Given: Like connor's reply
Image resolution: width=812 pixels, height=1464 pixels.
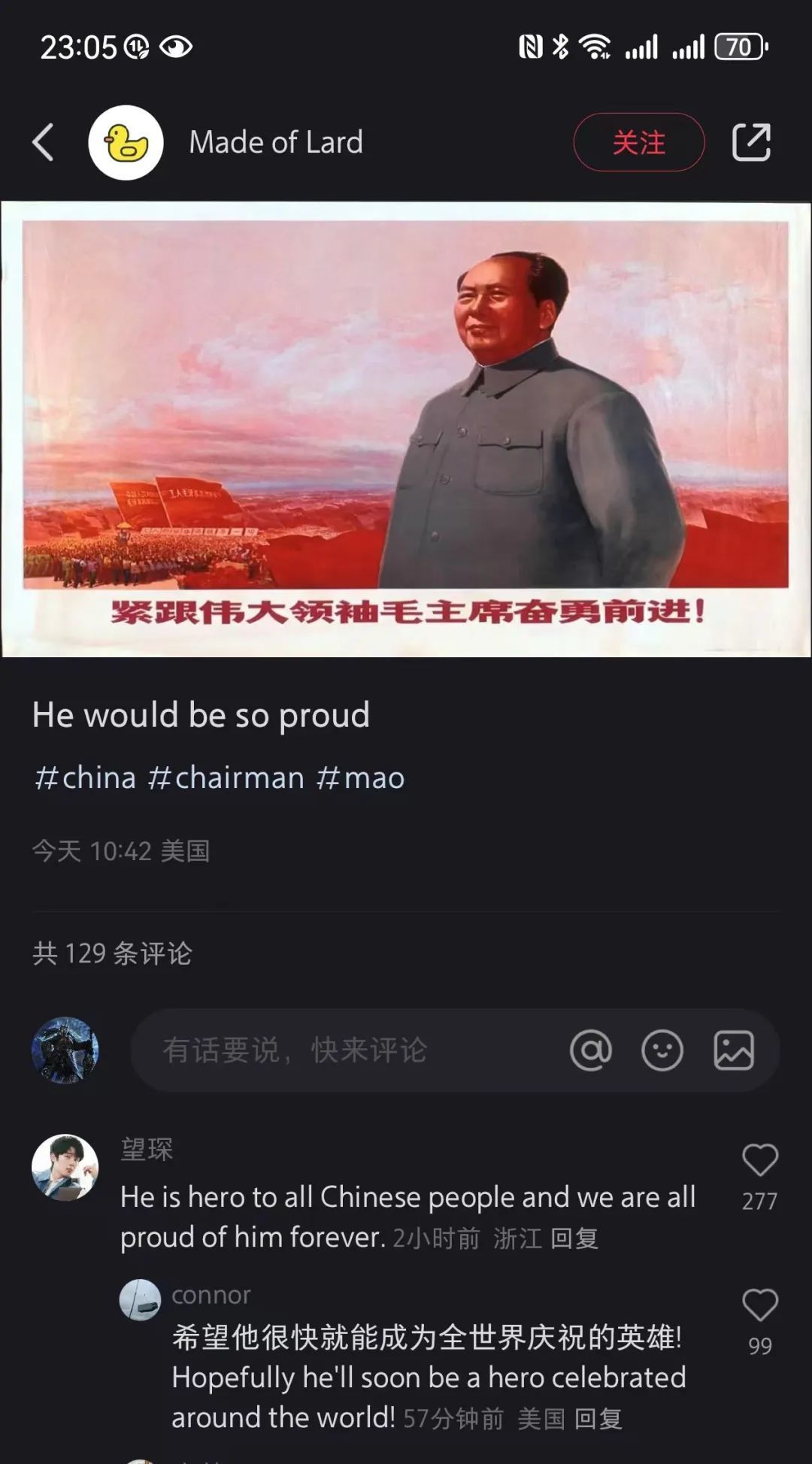Looking at the screenshot, I should pos(759,1306).
